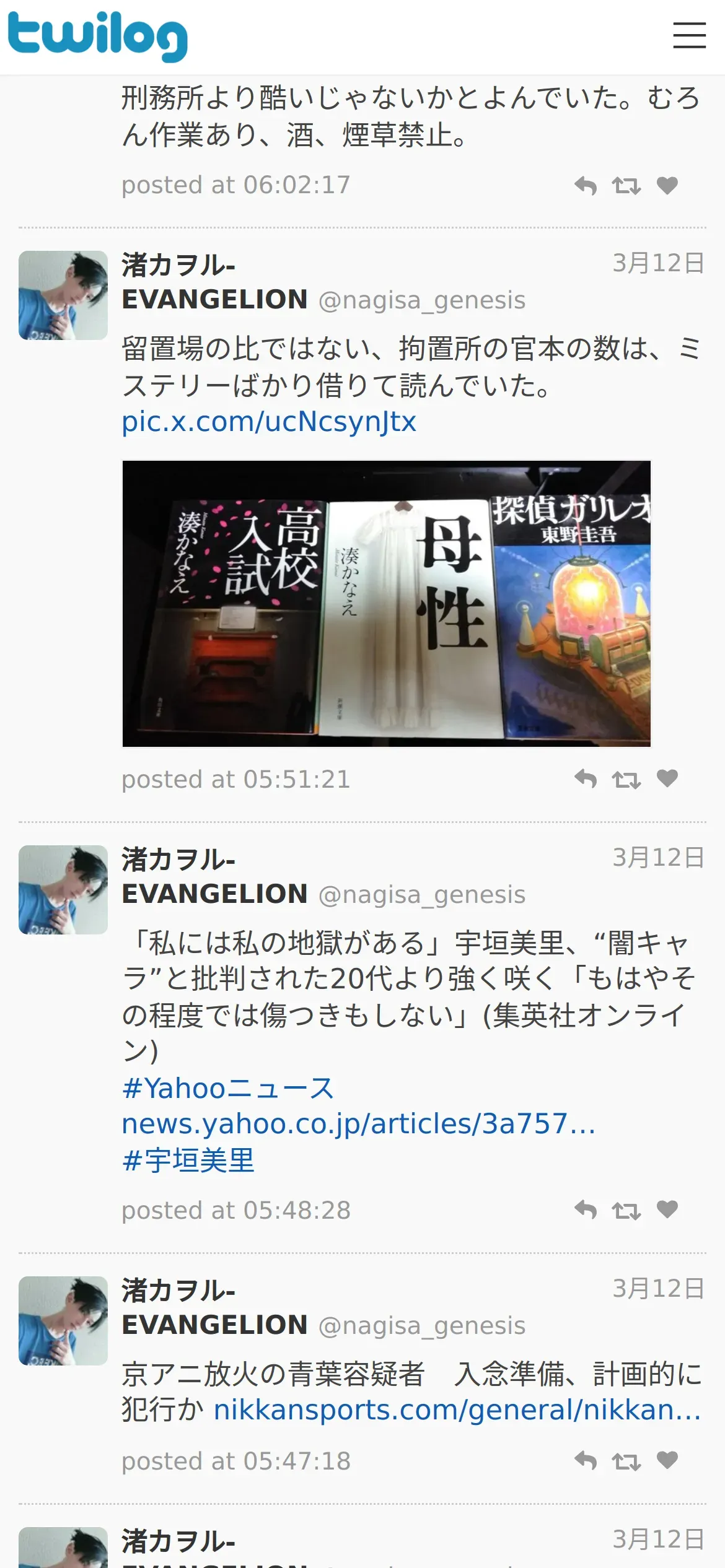The image size is (725, 1568).
Task: Open the news.yahoo.co.jp article link
Action: (359, 1123)
